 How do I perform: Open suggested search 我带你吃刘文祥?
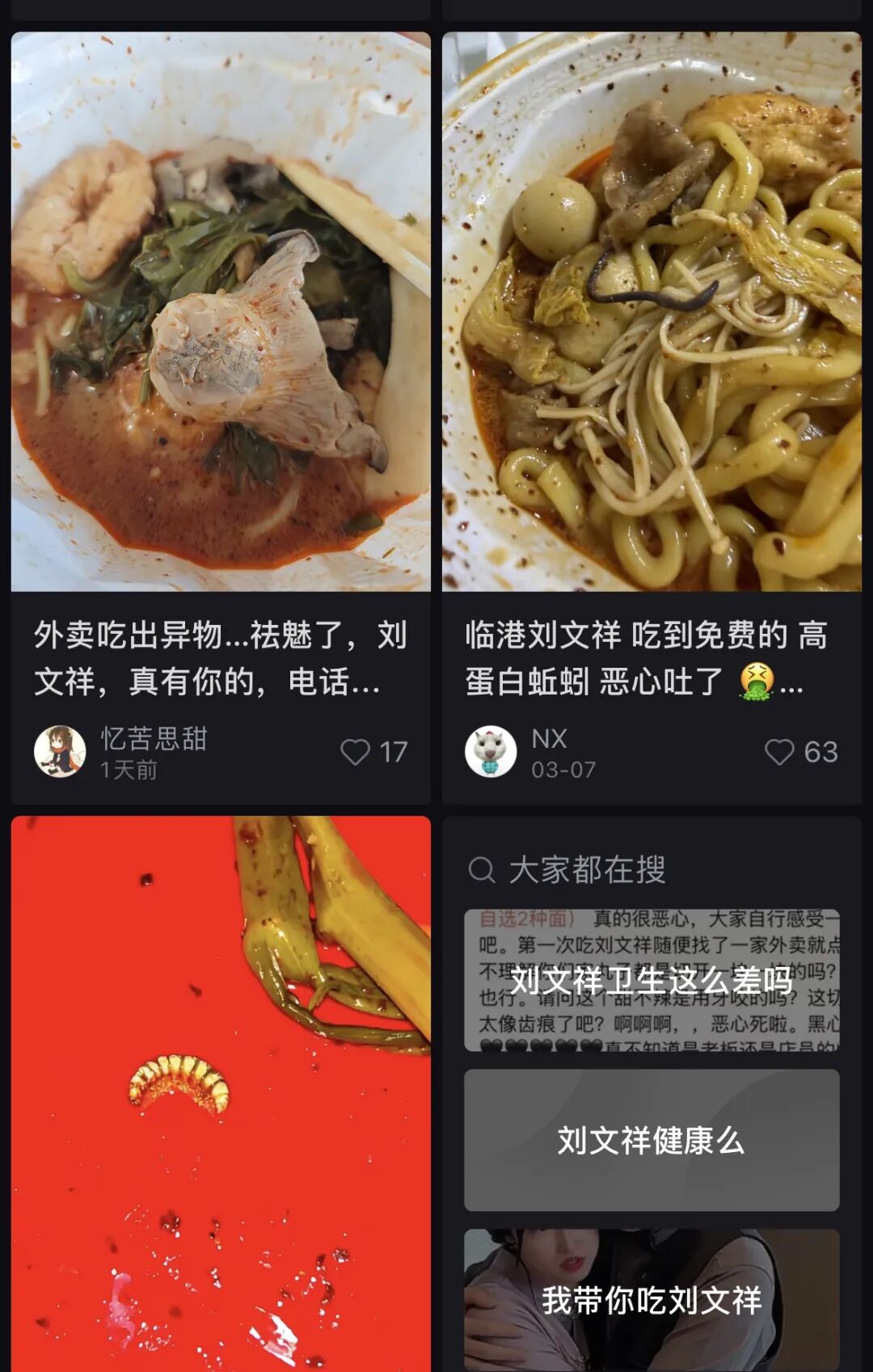[x=651, y=1300]
